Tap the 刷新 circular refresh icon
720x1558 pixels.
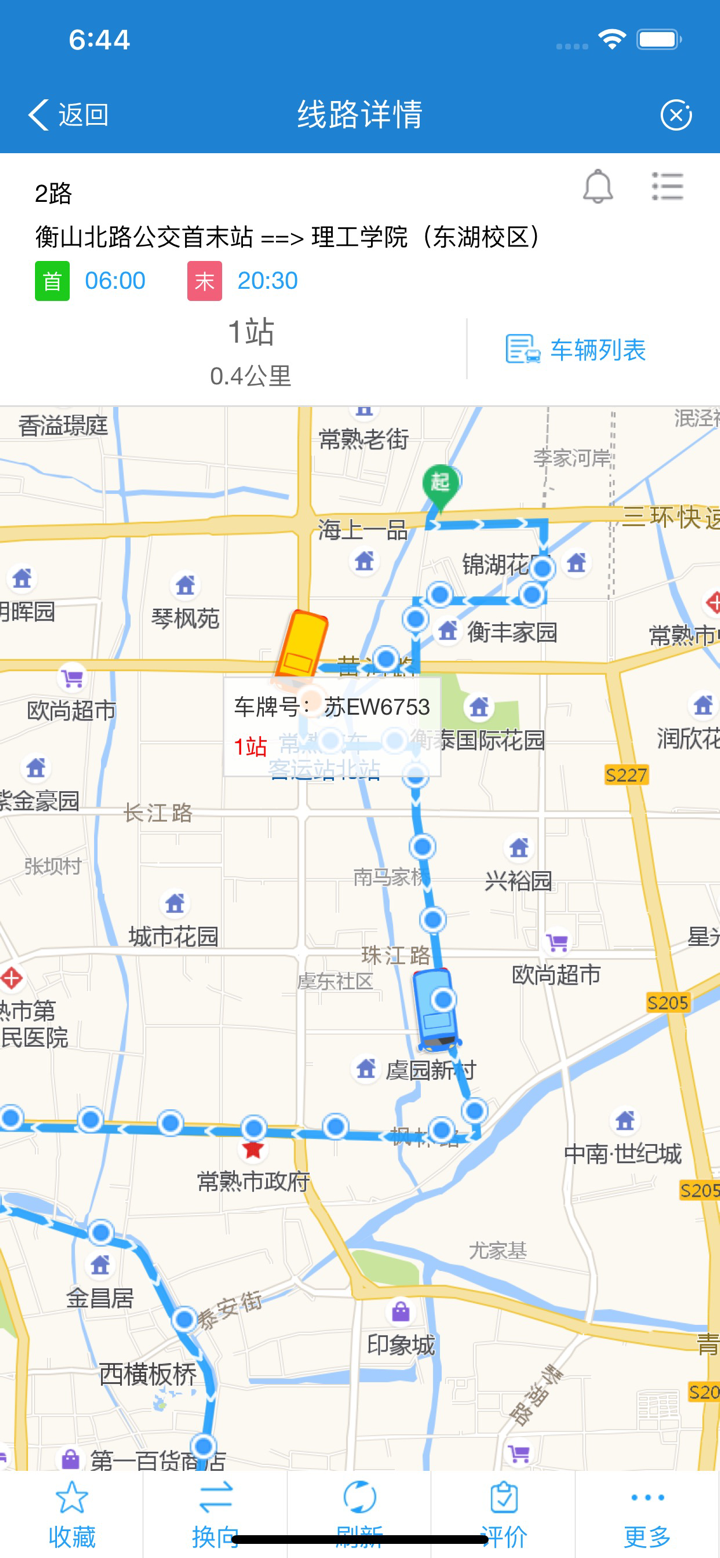[x=360, y=1497]
